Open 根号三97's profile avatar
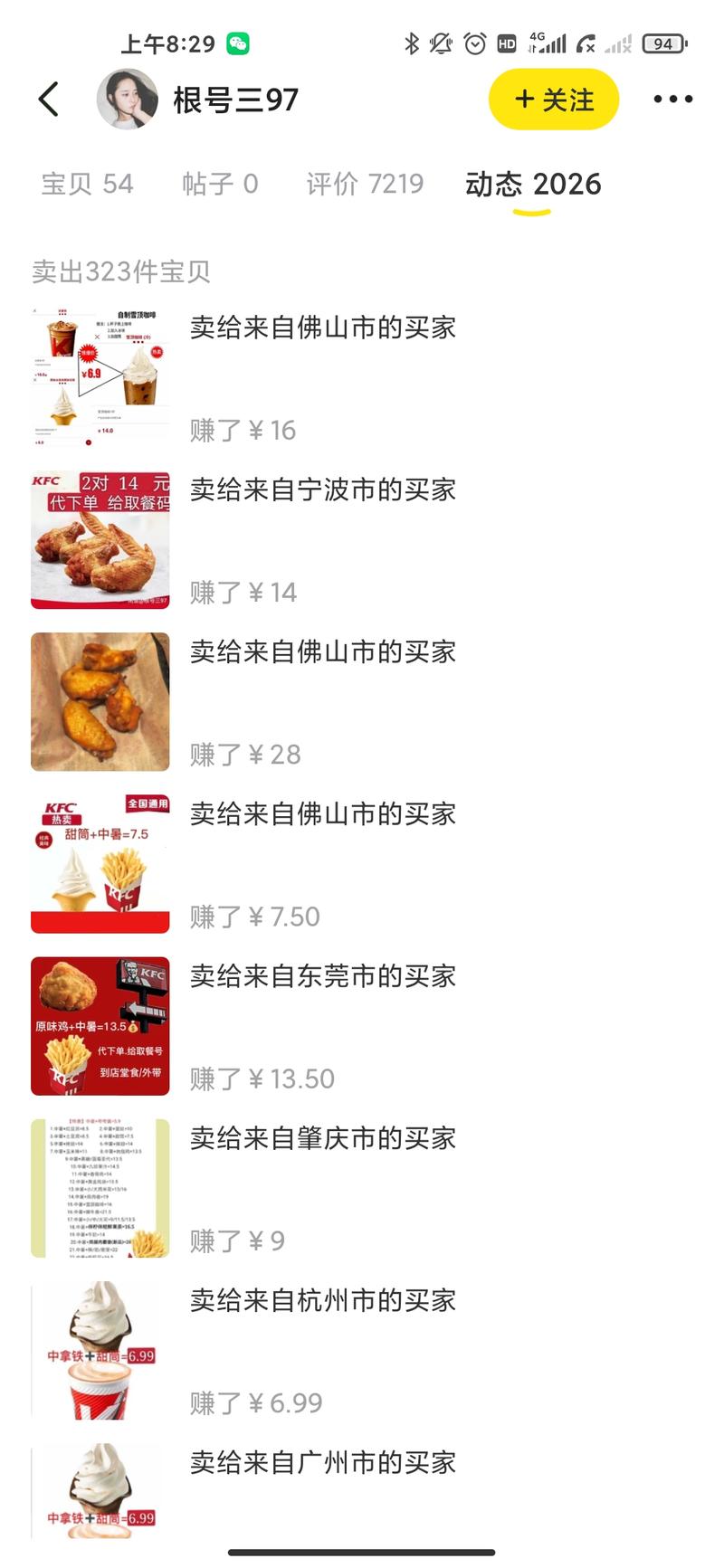Image resolution: width=724 pixels, height=1568 pixels. click(128, 100)
